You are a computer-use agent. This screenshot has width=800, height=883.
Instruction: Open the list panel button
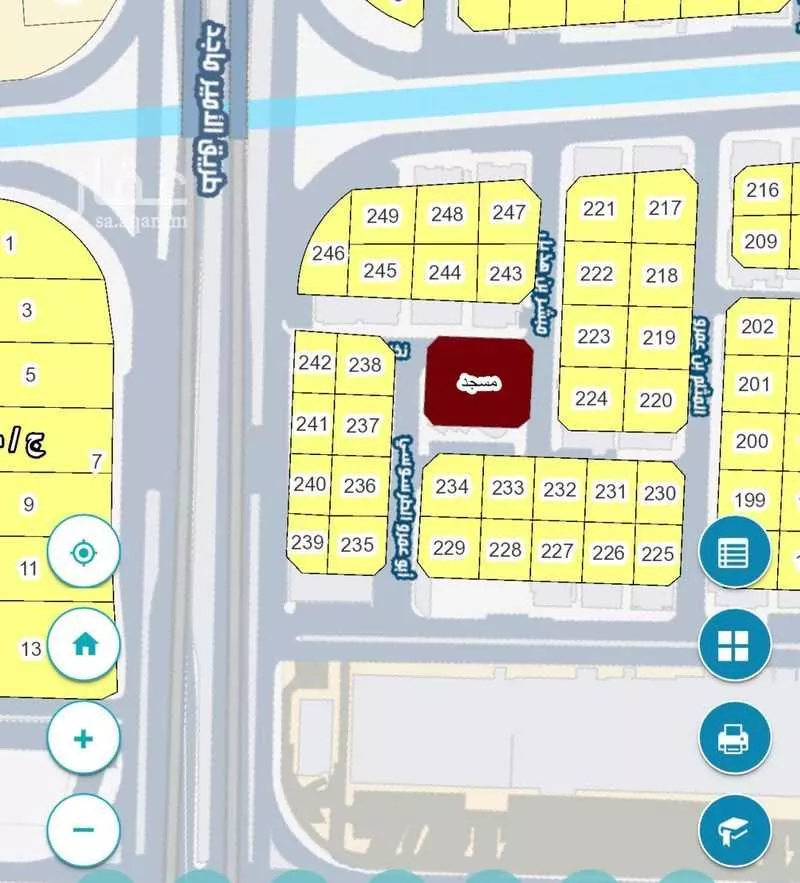point(735,552)
